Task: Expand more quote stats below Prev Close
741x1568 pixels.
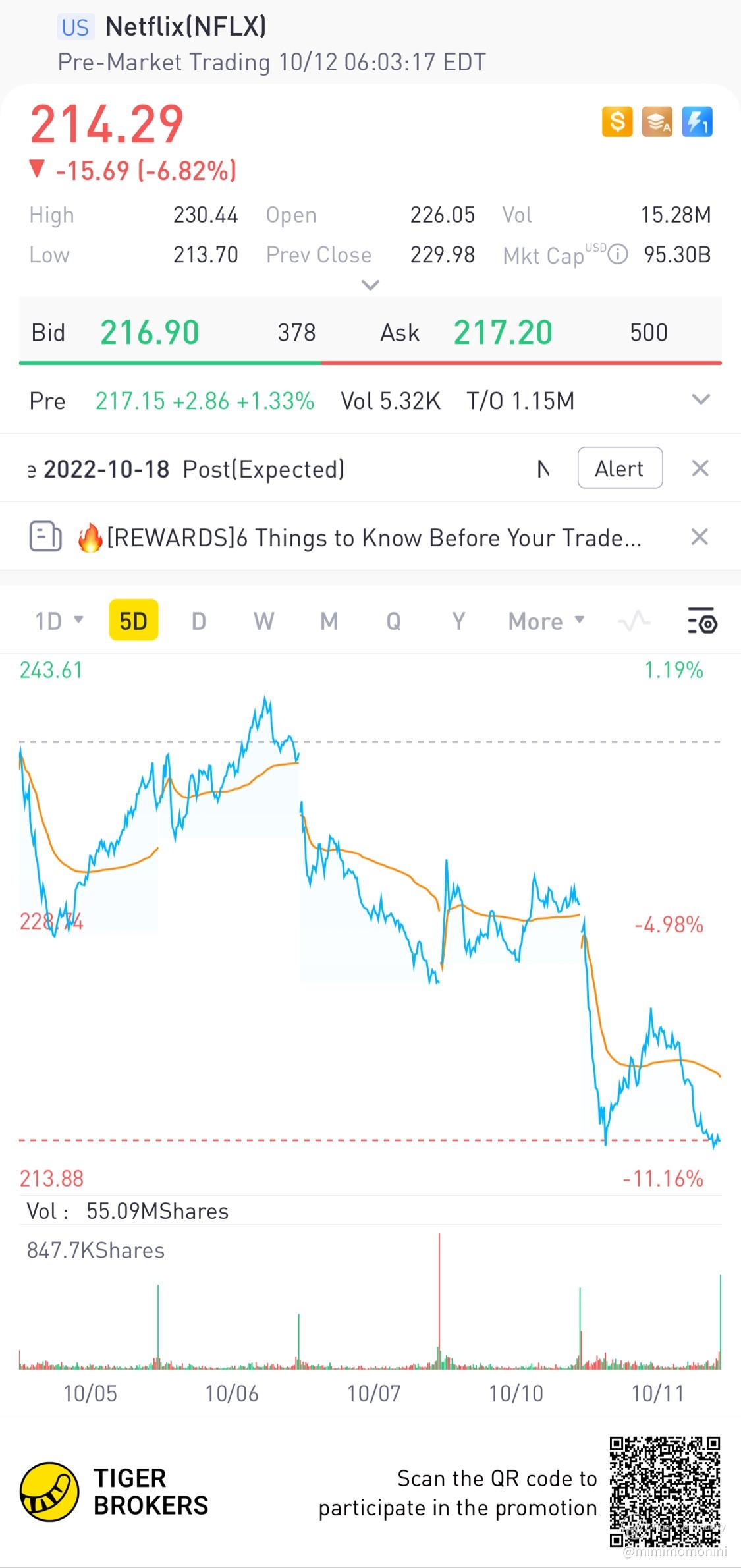Action: [x=371, y=285]
